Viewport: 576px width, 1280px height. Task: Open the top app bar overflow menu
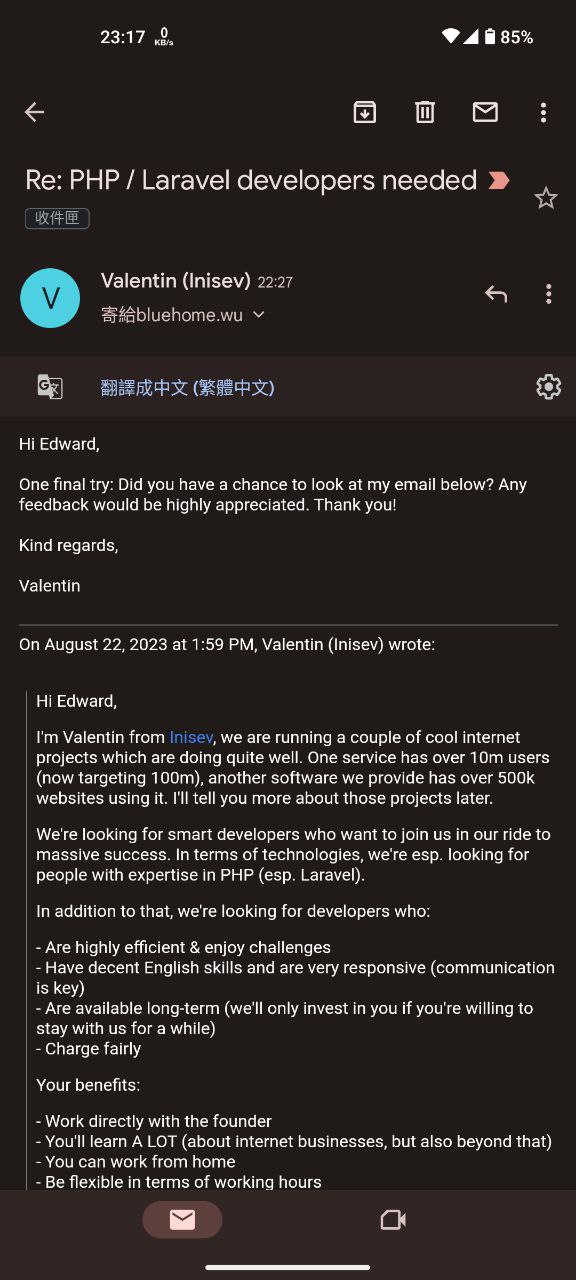[543, 112]
